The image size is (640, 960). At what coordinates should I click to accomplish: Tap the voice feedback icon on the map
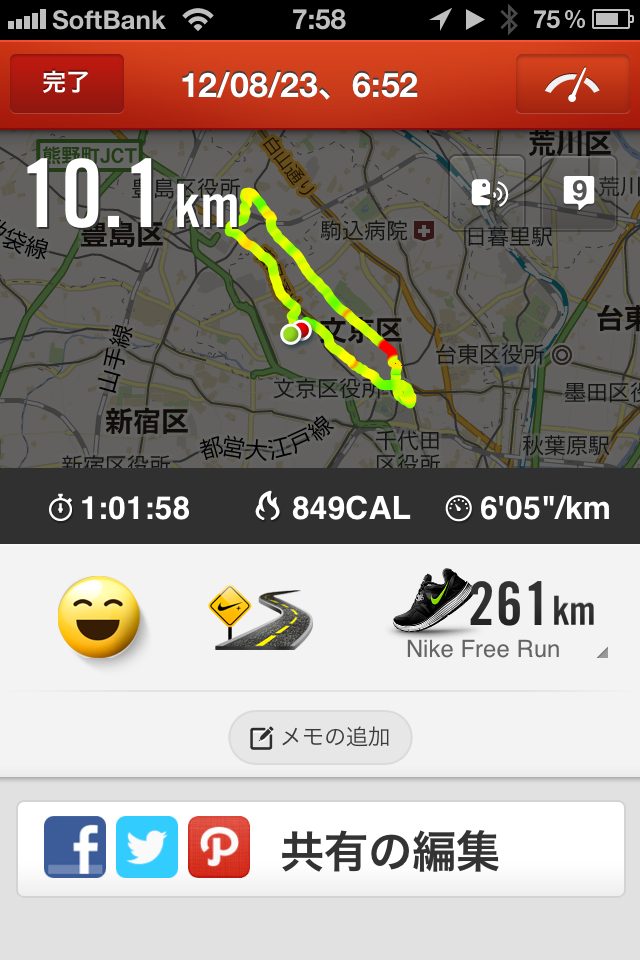tap(487, 193)
